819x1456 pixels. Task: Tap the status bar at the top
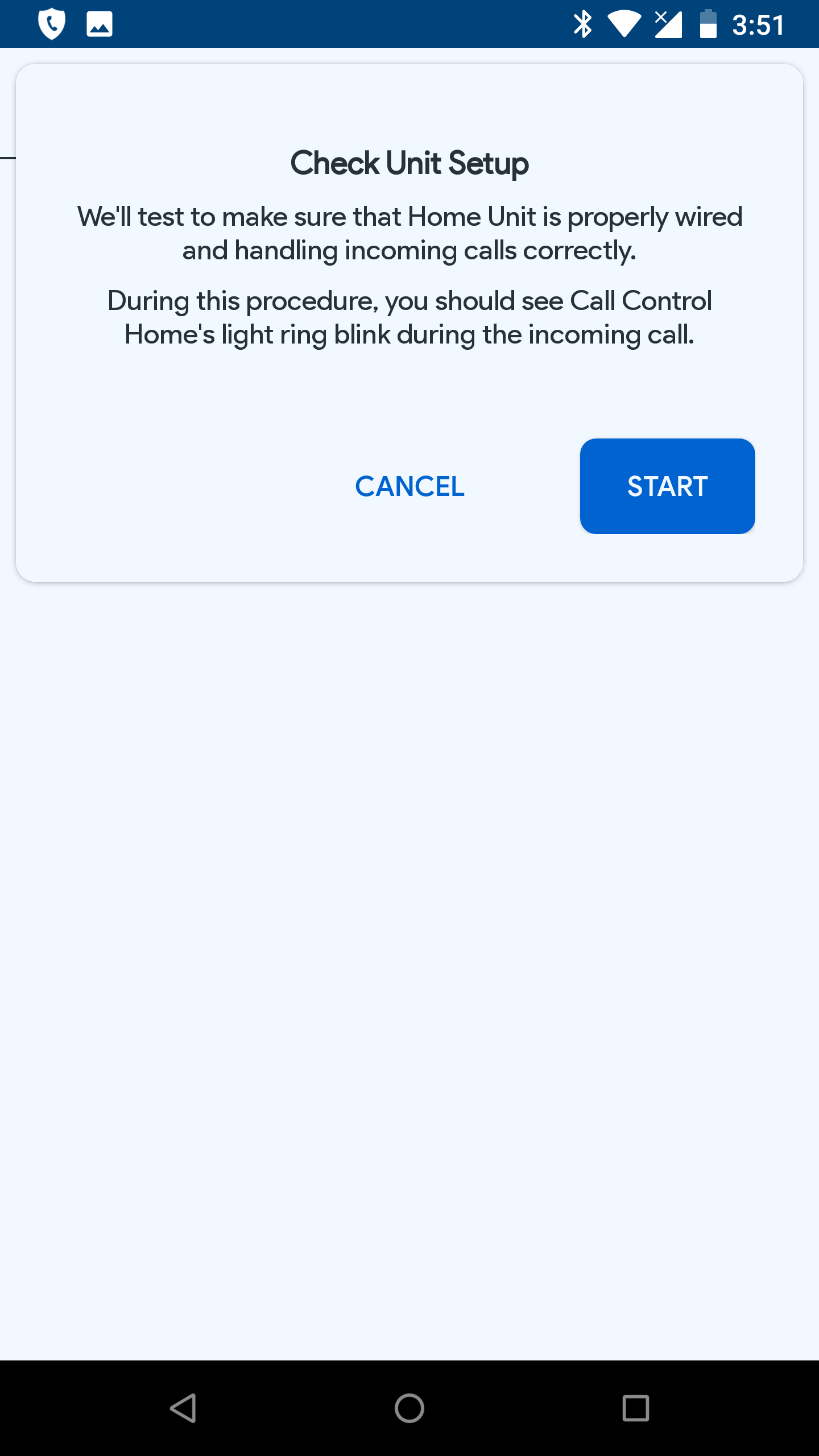tap(341, 23)
